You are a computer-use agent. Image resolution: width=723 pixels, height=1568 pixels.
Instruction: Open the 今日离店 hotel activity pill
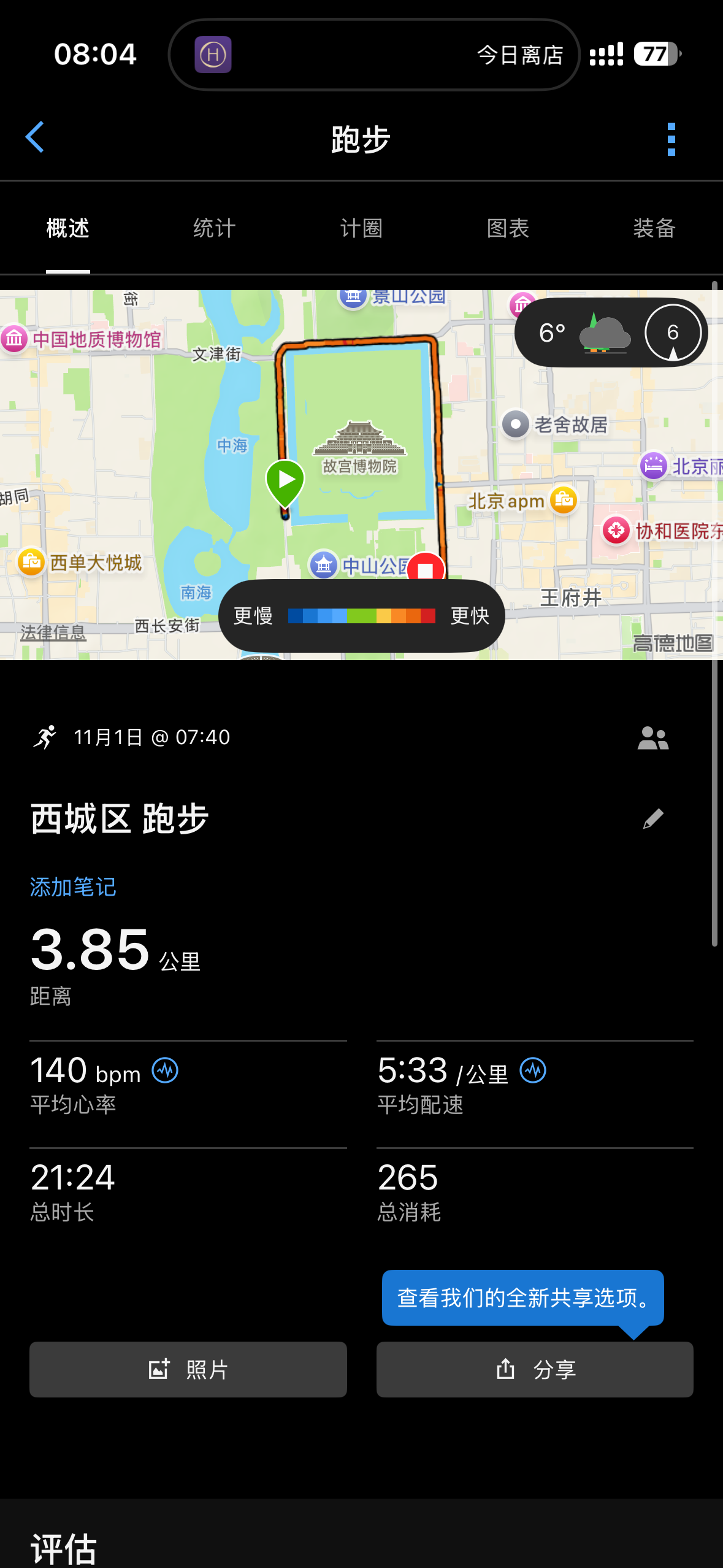click(x=373, y=55)
